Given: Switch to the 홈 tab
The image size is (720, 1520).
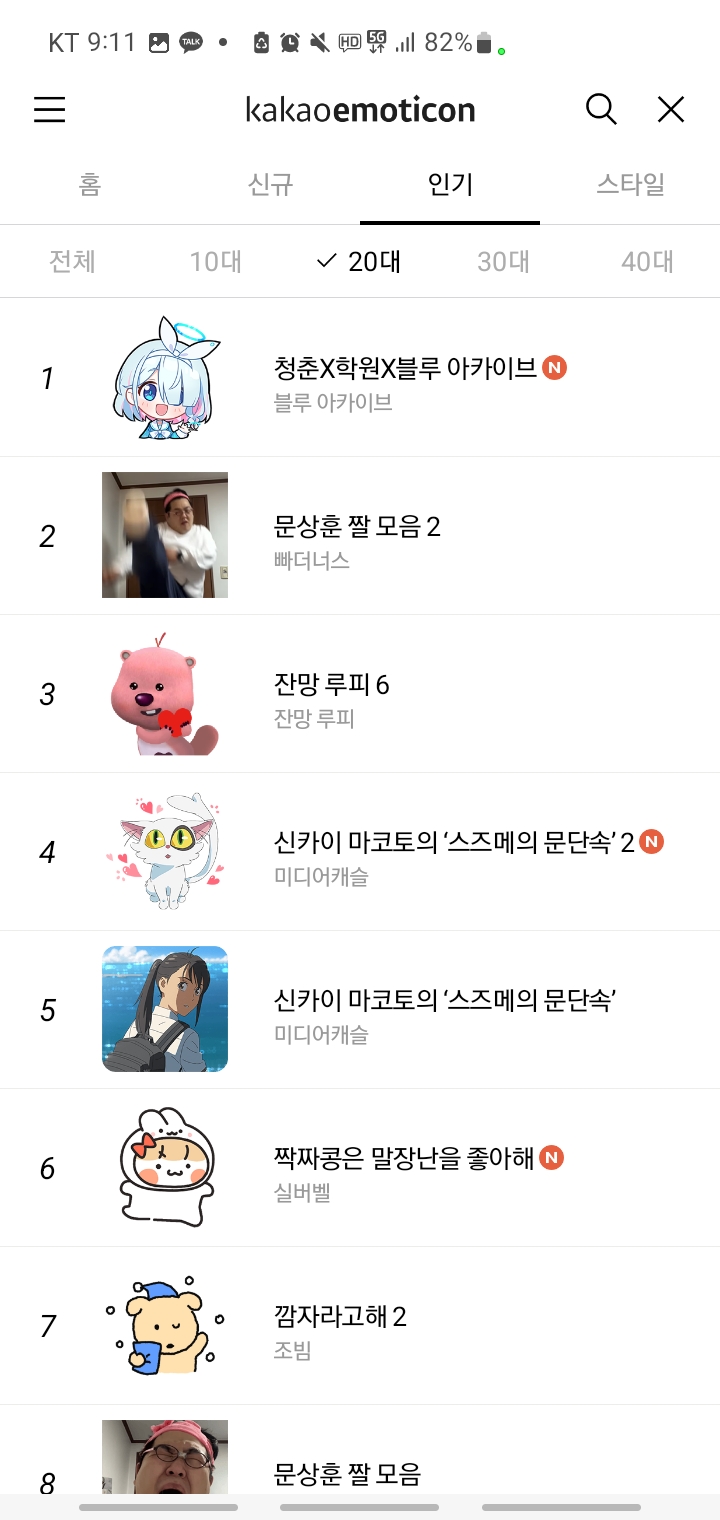Looking at the screenshot, I should point(90,185).
